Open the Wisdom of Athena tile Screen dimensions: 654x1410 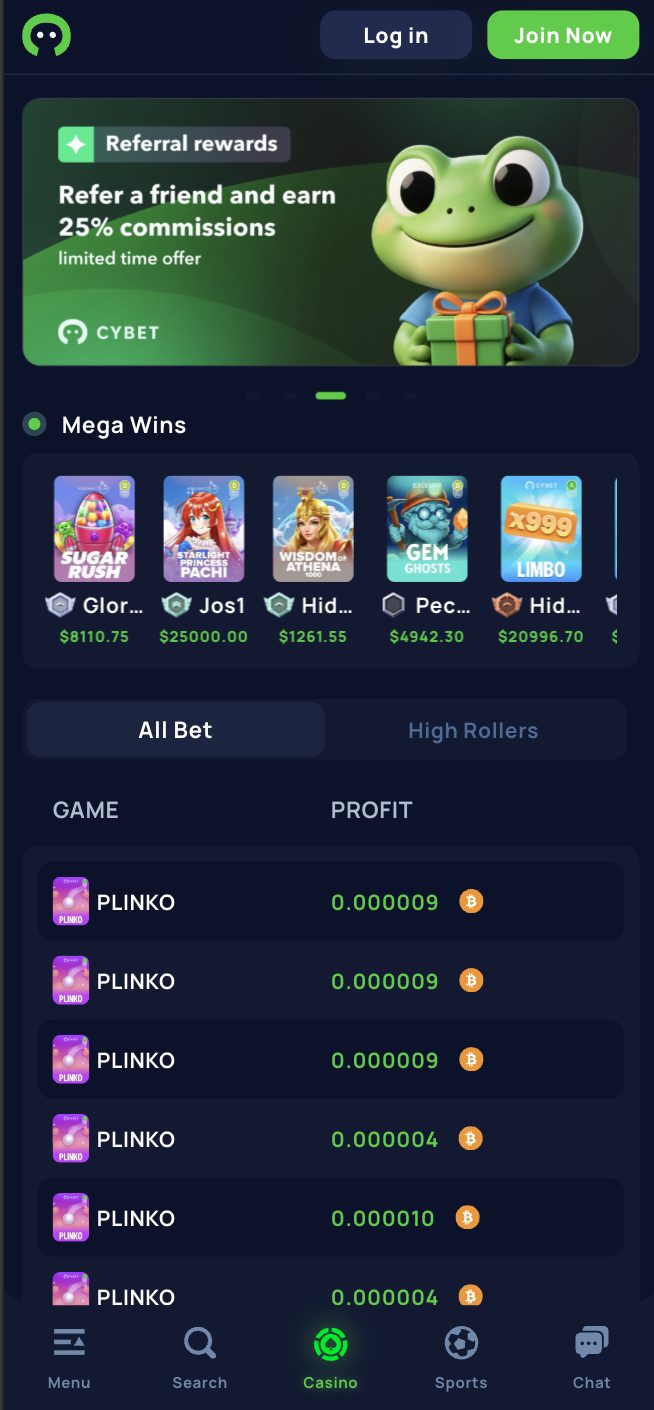[313, 529]
